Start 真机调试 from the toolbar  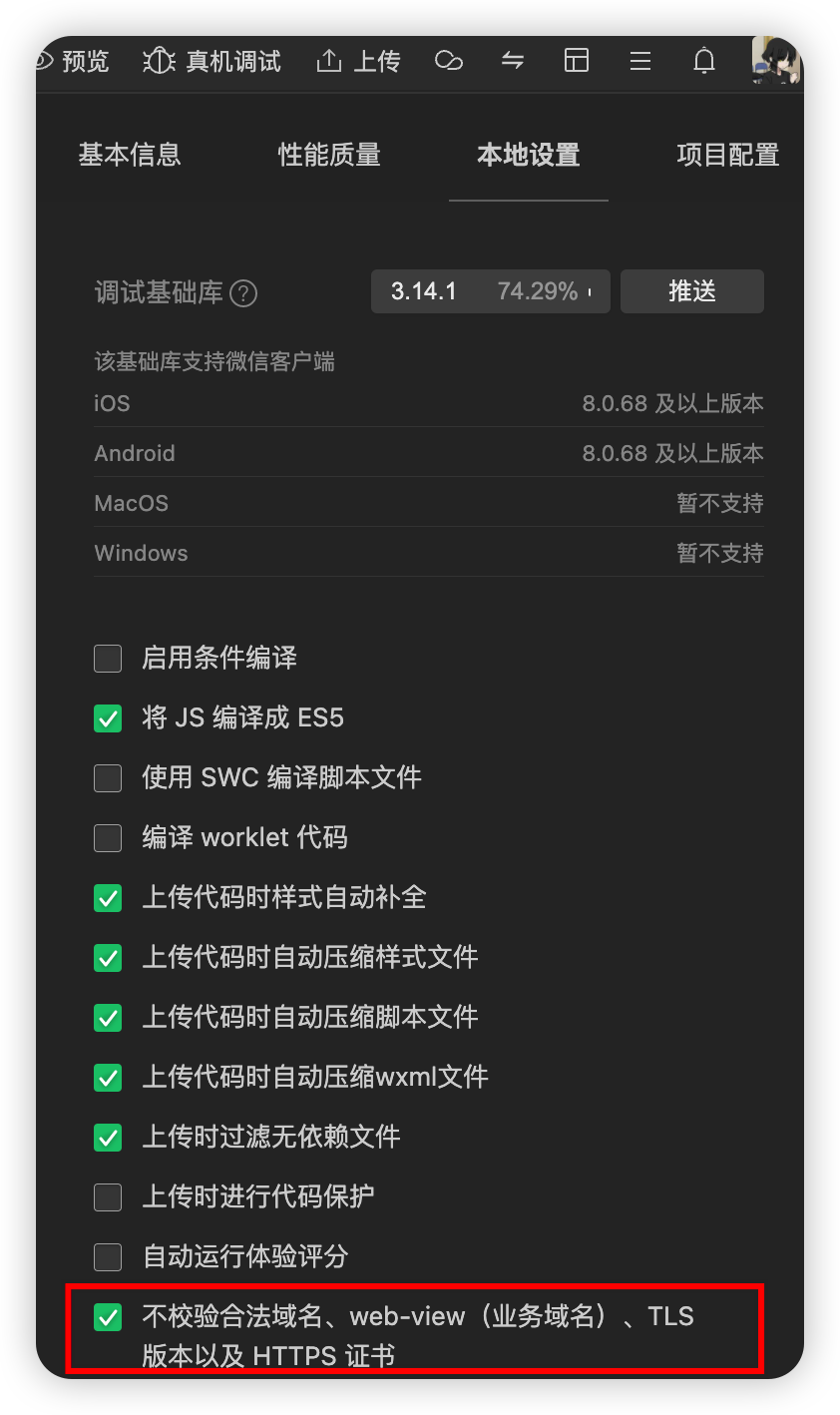(211, 61)
